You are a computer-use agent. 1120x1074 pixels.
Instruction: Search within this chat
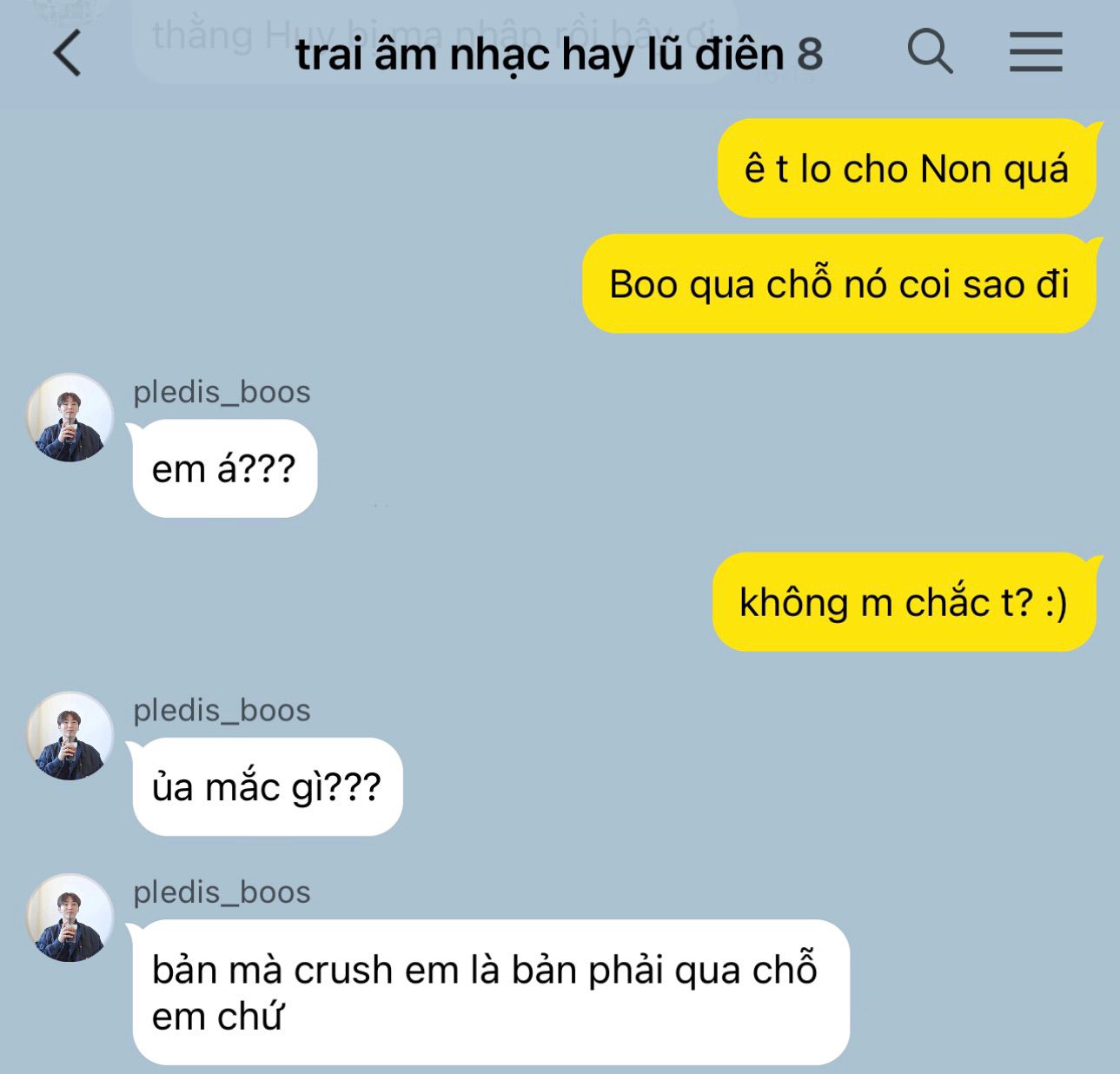click(x=929, y=51)
